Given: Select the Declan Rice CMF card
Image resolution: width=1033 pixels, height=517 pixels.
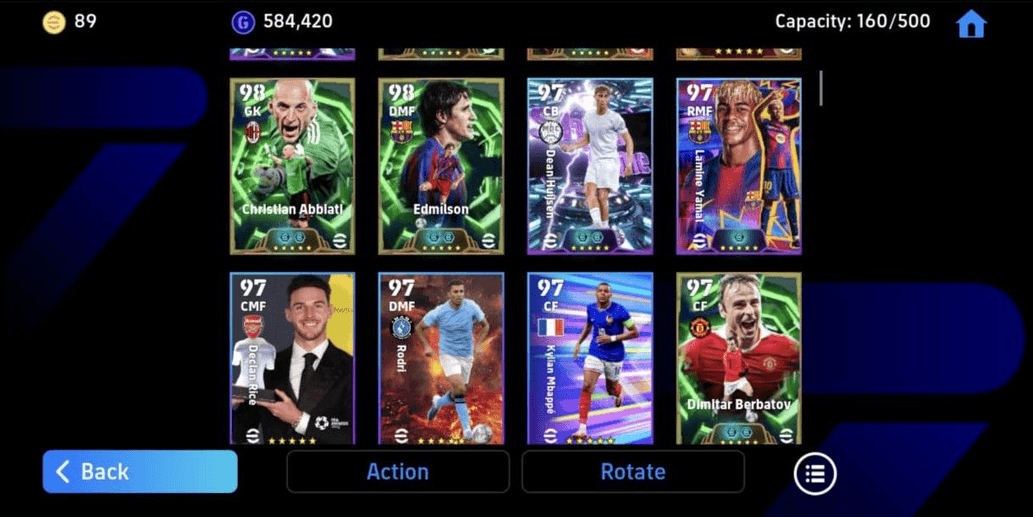Looking at the screenshot, I should pos(292,358).
